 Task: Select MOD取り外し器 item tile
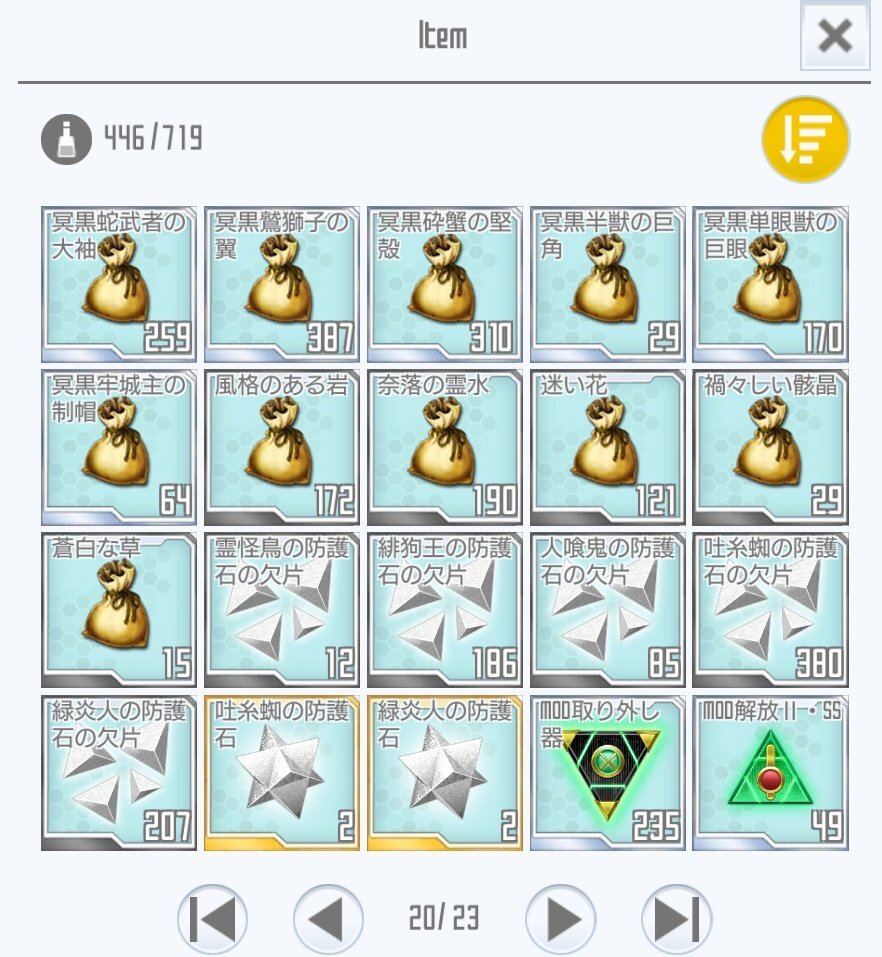(x=608, y=773)
